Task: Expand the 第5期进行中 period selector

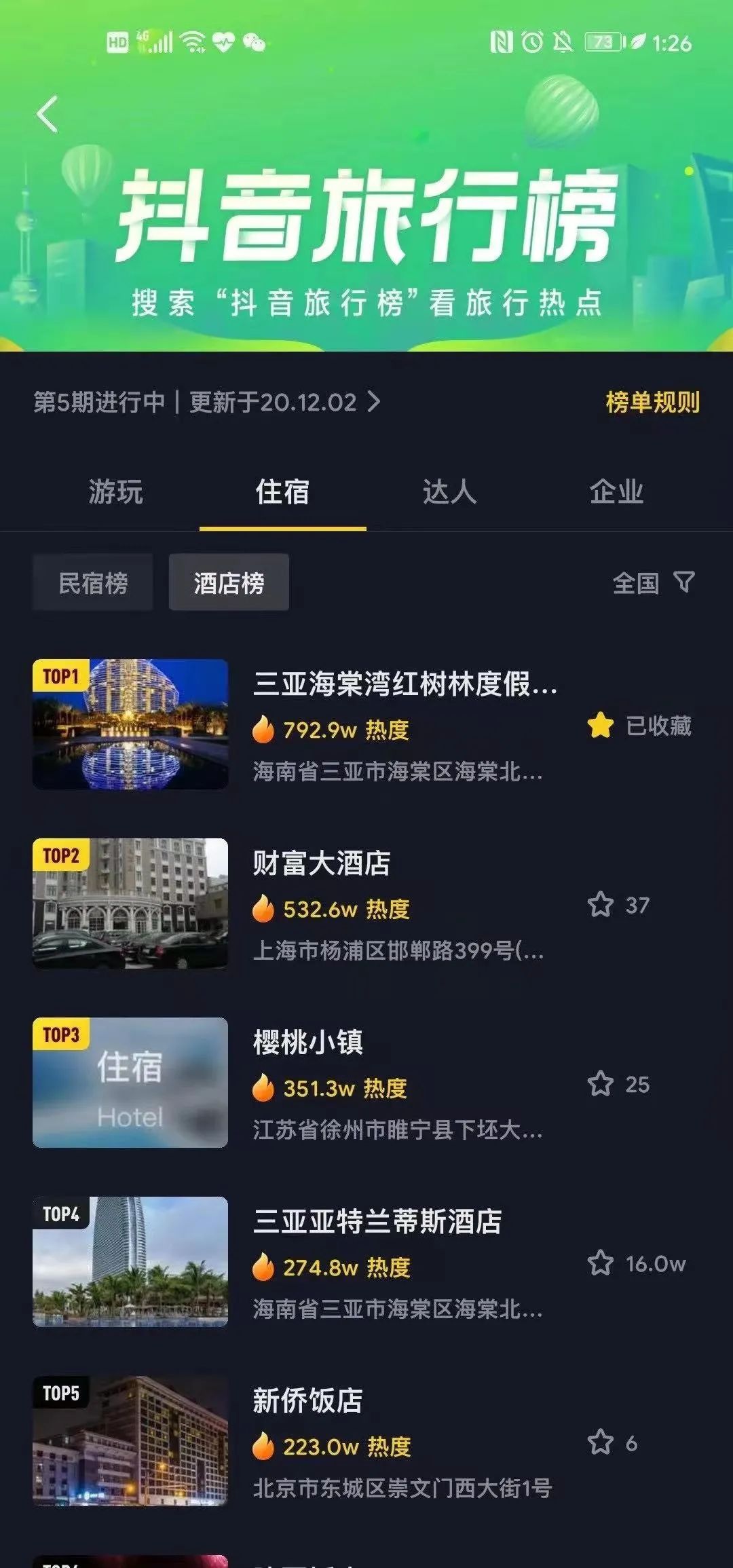Action: click(x=207, y=402)
